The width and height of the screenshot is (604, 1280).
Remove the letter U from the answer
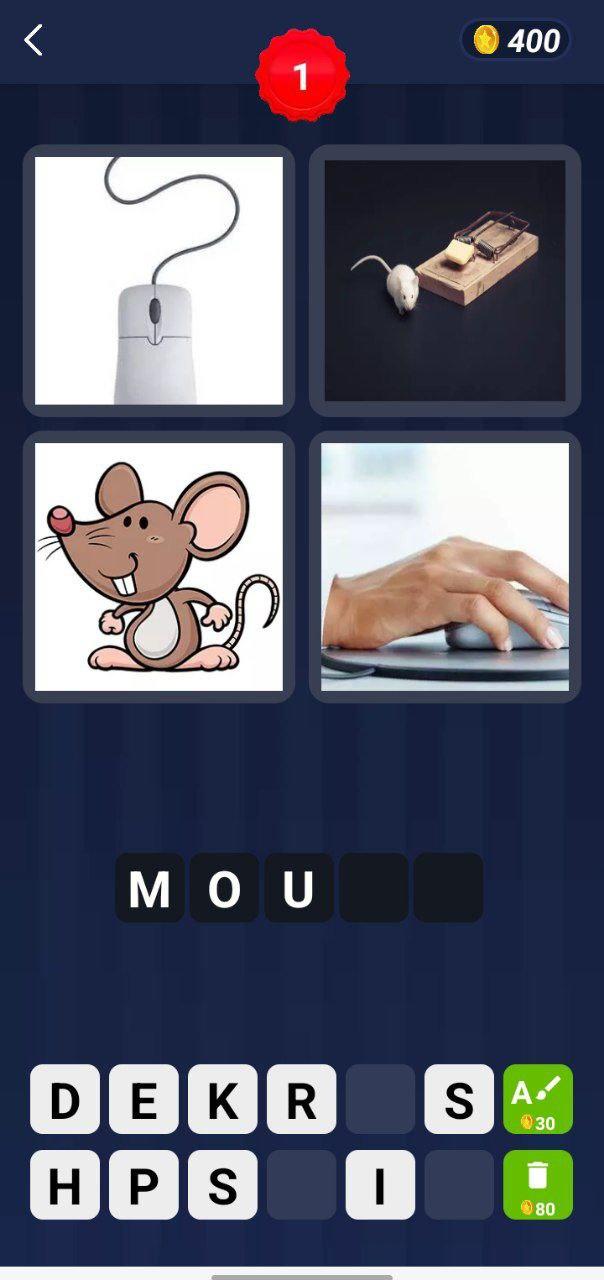coord(298,888)
